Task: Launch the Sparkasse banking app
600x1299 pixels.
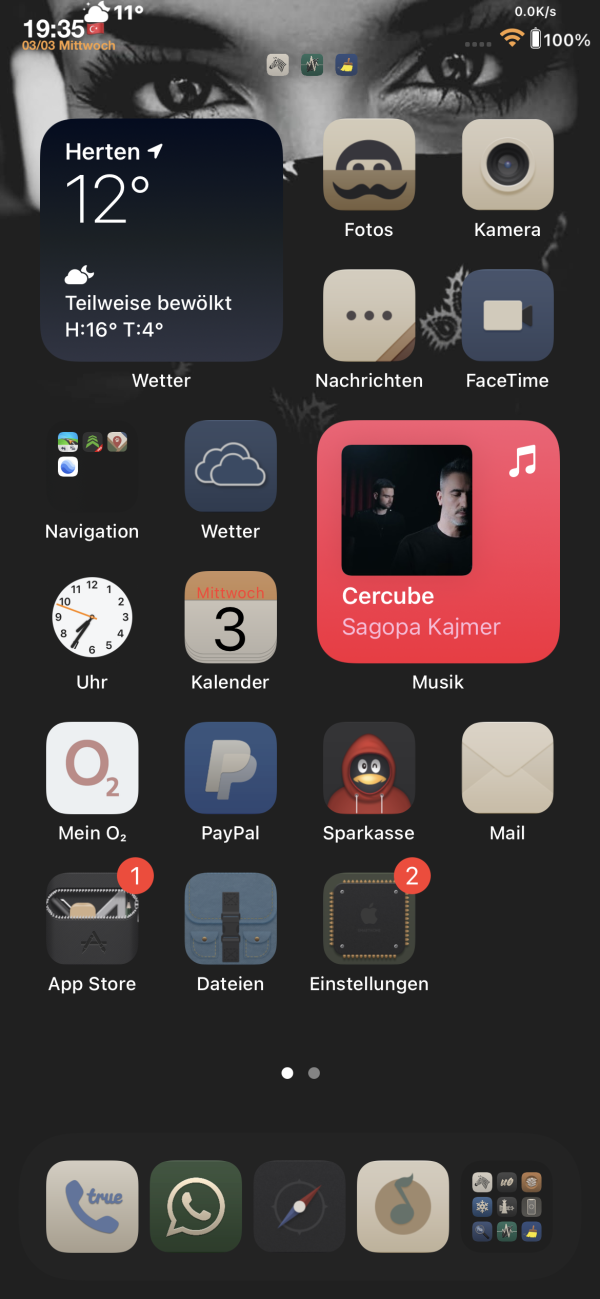Action: click(369, 768)
